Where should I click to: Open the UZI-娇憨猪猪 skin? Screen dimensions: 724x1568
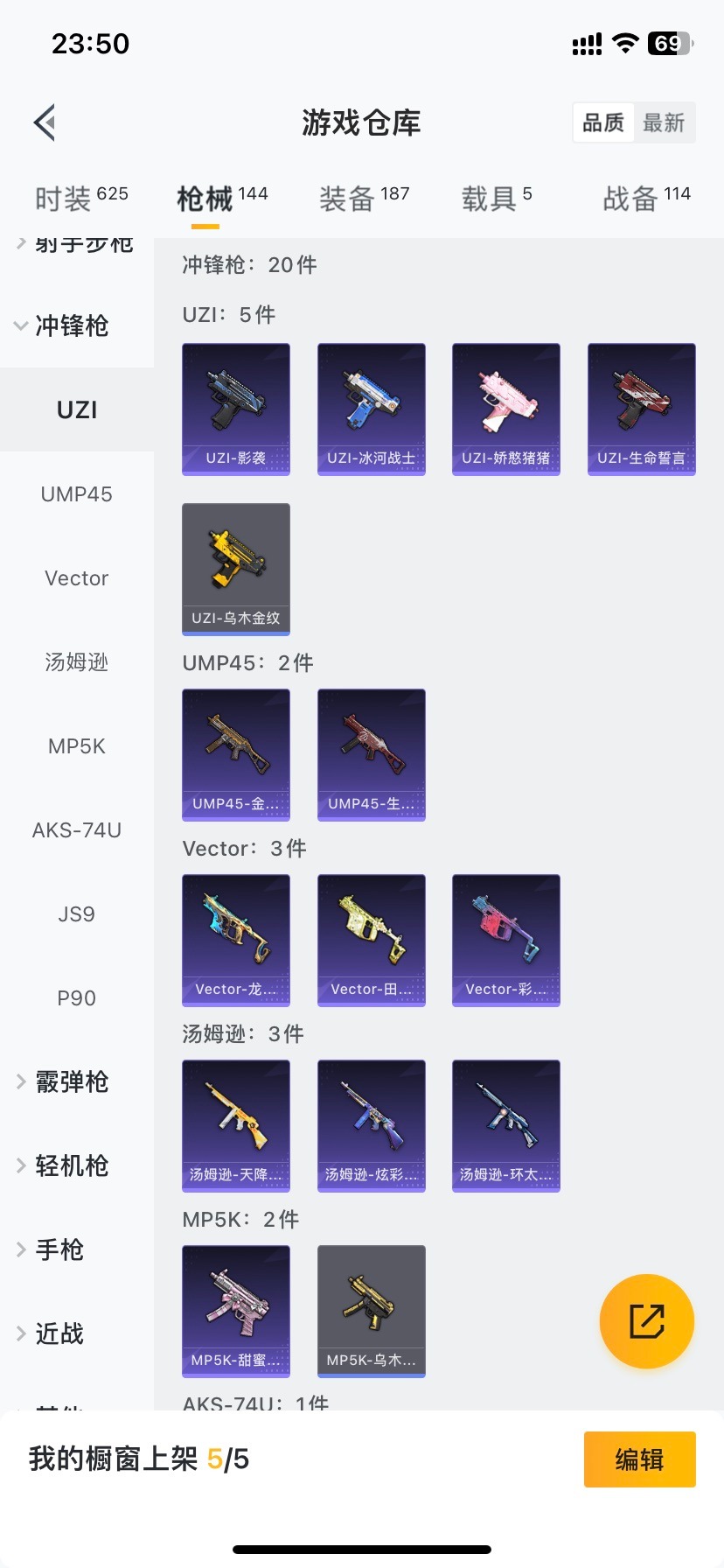pos(506,409)
